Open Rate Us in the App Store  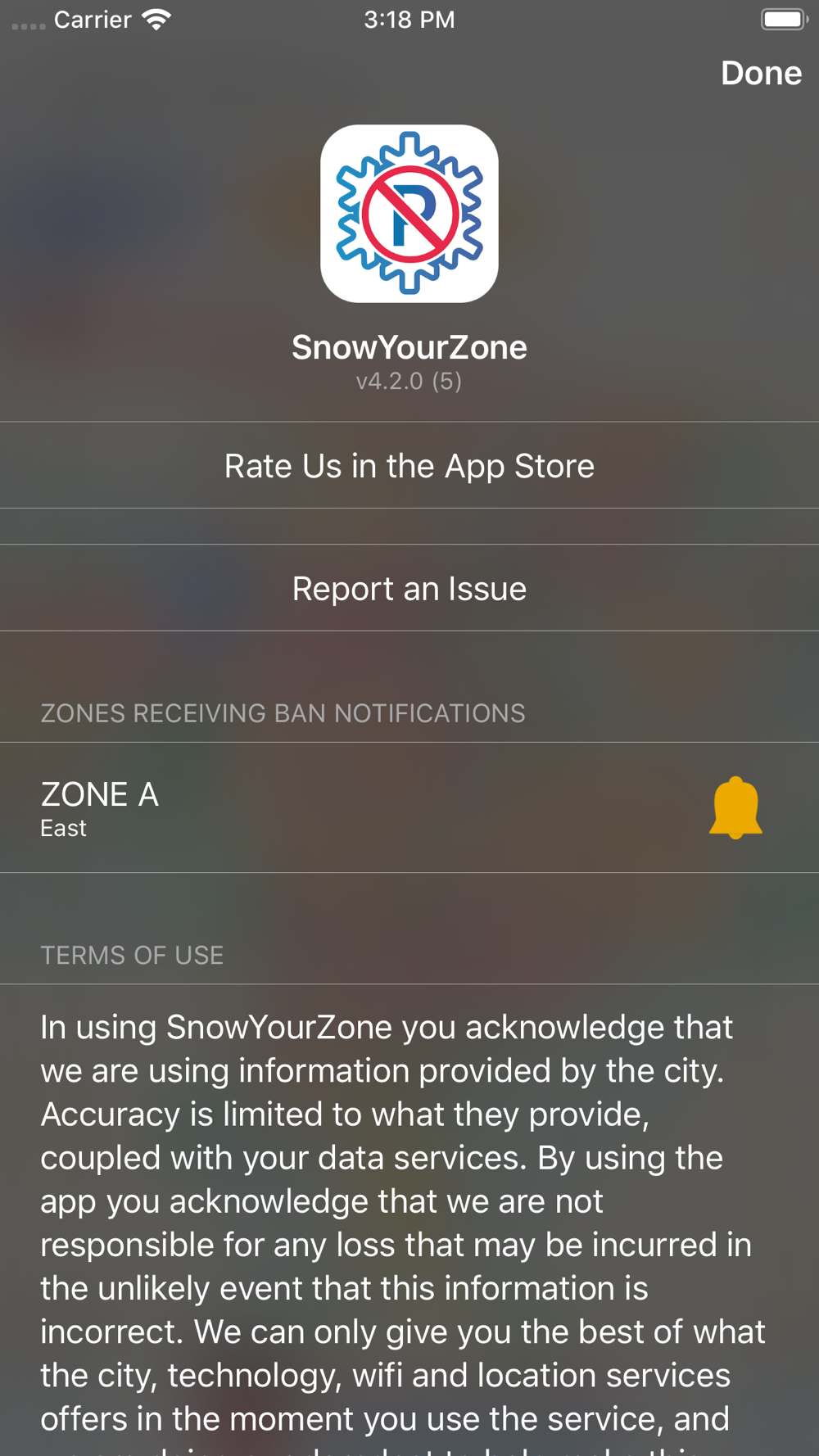coord(409,466)
